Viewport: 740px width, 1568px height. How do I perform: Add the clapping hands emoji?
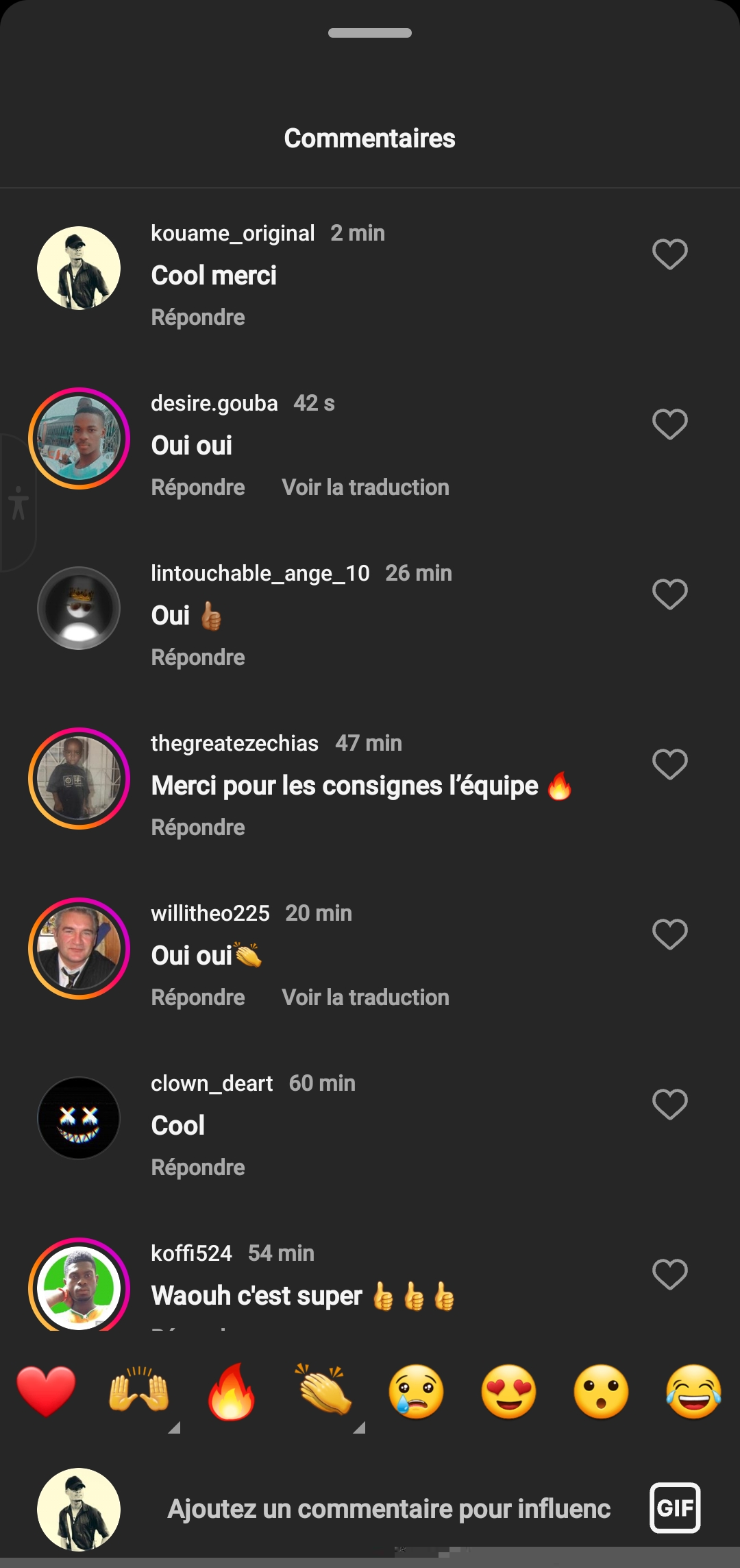324,1391
